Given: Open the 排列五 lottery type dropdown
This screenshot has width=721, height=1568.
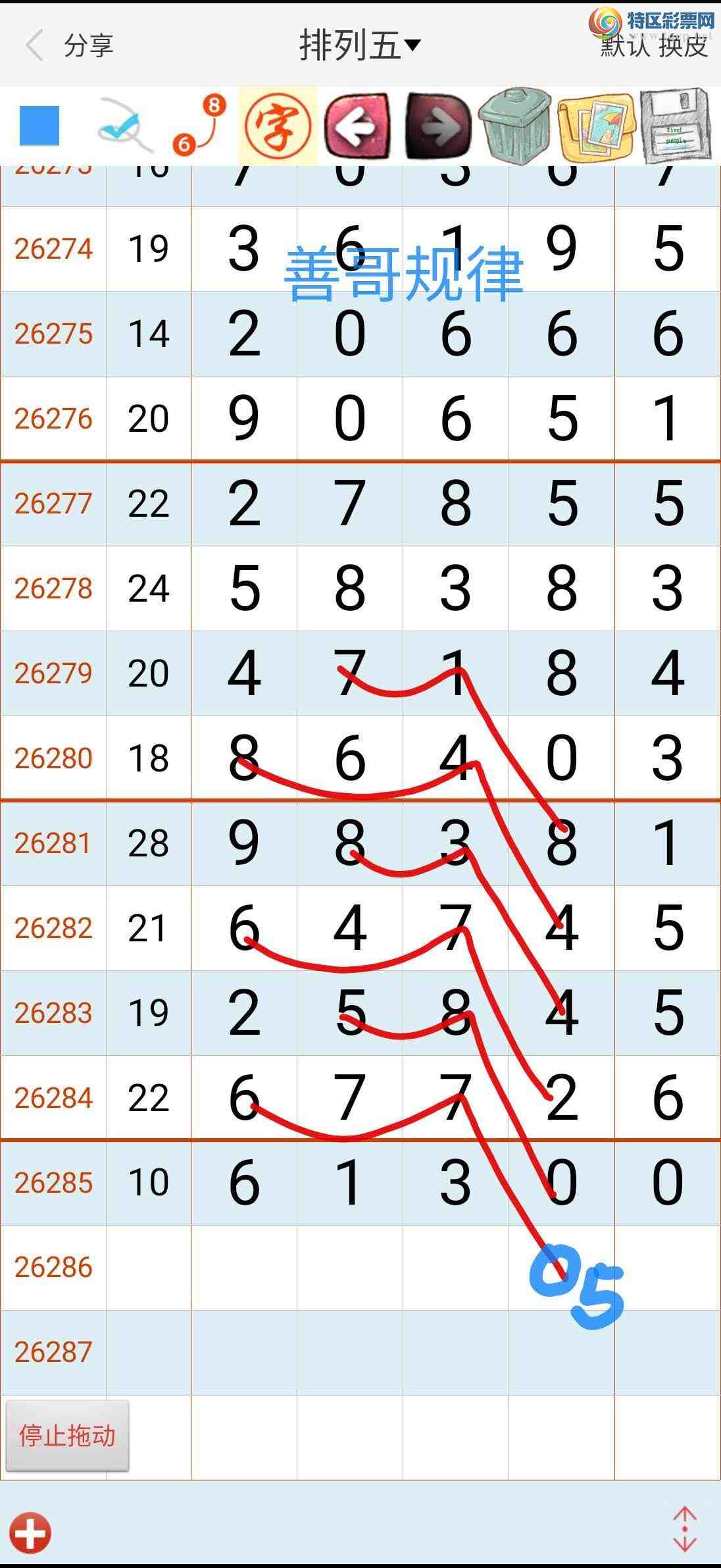Looking at the screenshot, I should 359,45.
